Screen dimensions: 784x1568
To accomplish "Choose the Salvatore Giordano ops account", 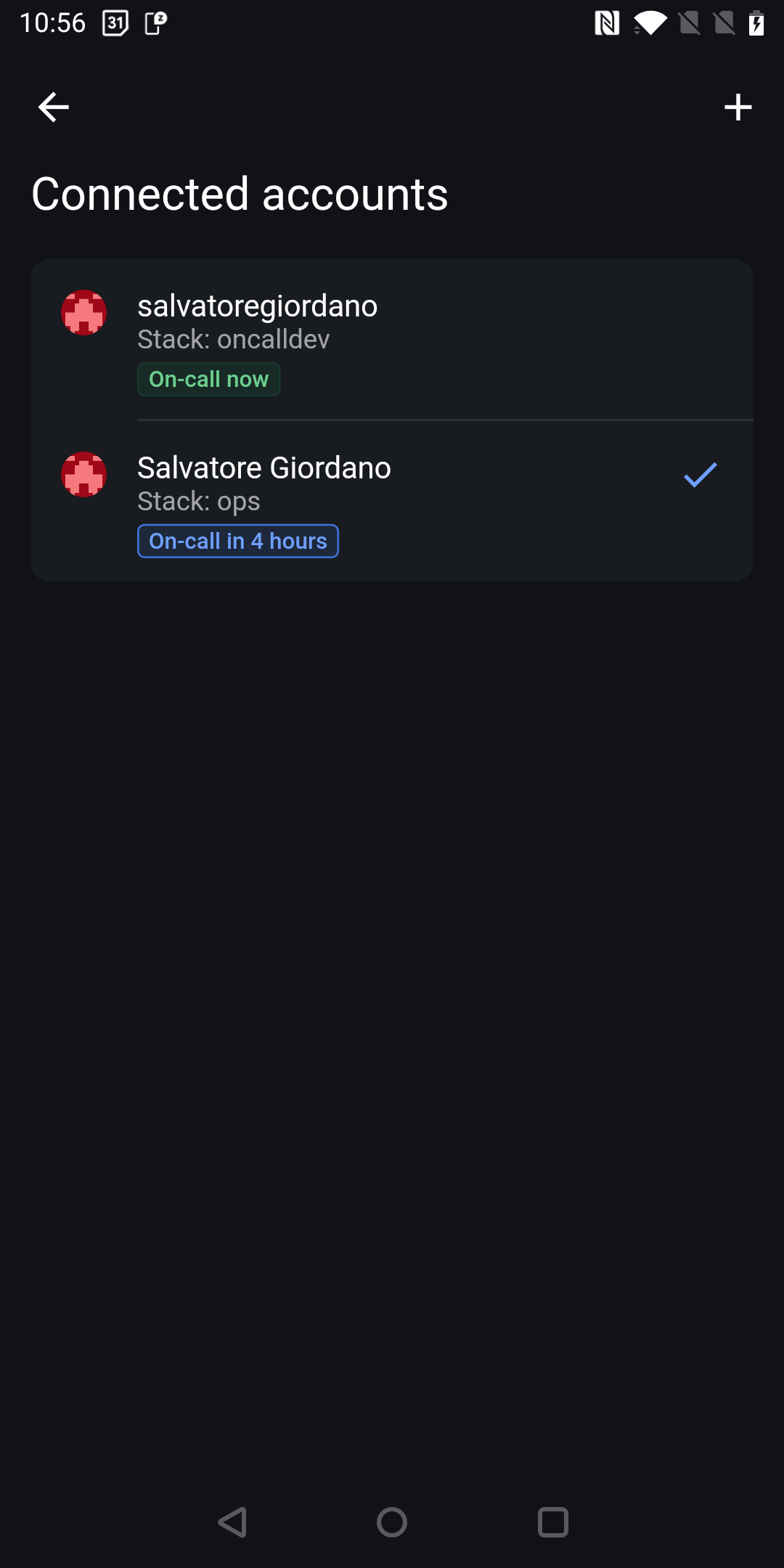I will pyautogui.click(x=392, y=502).
